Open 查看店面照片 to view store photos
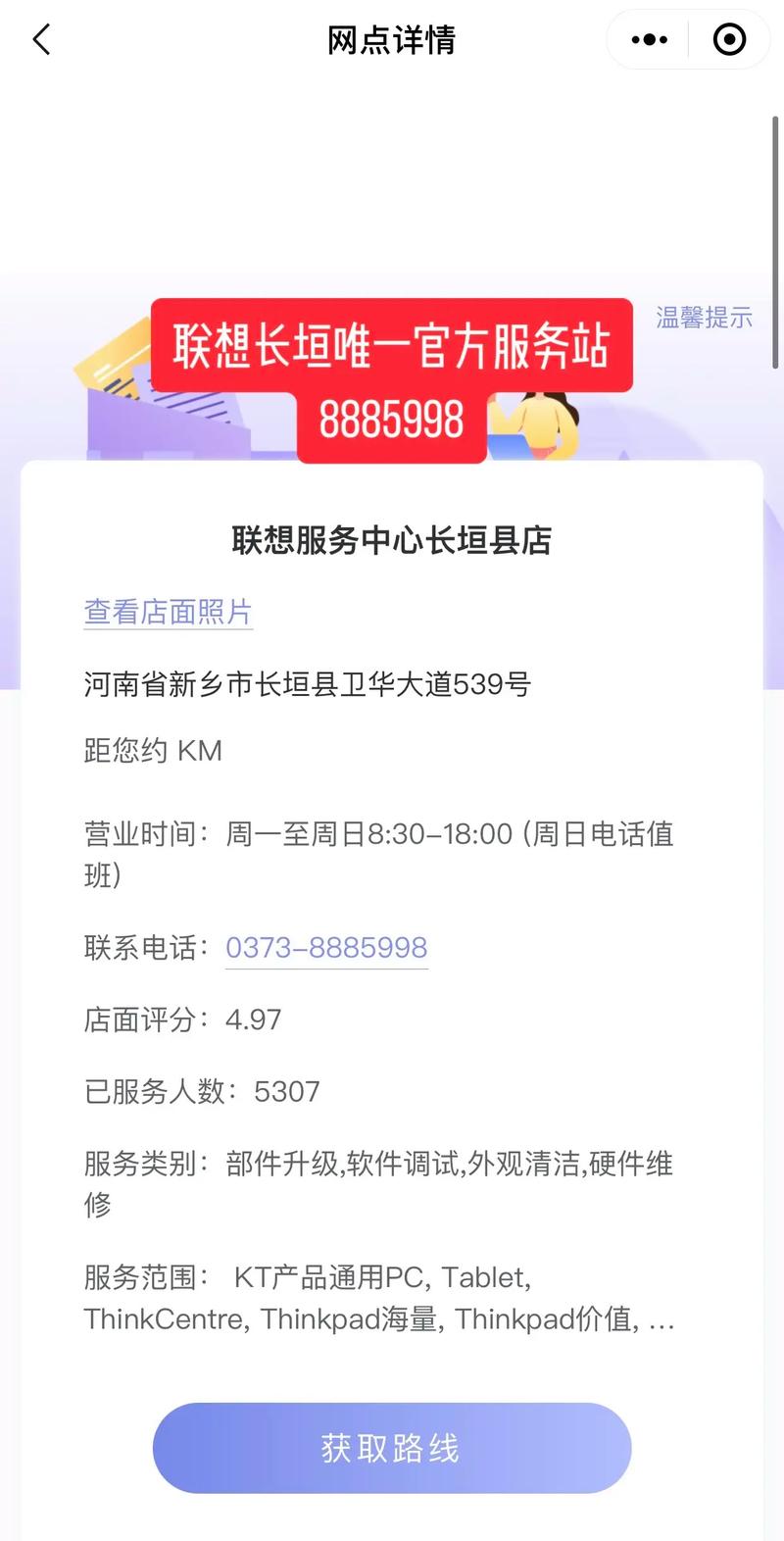784x1541 pixels. (168, 610)
